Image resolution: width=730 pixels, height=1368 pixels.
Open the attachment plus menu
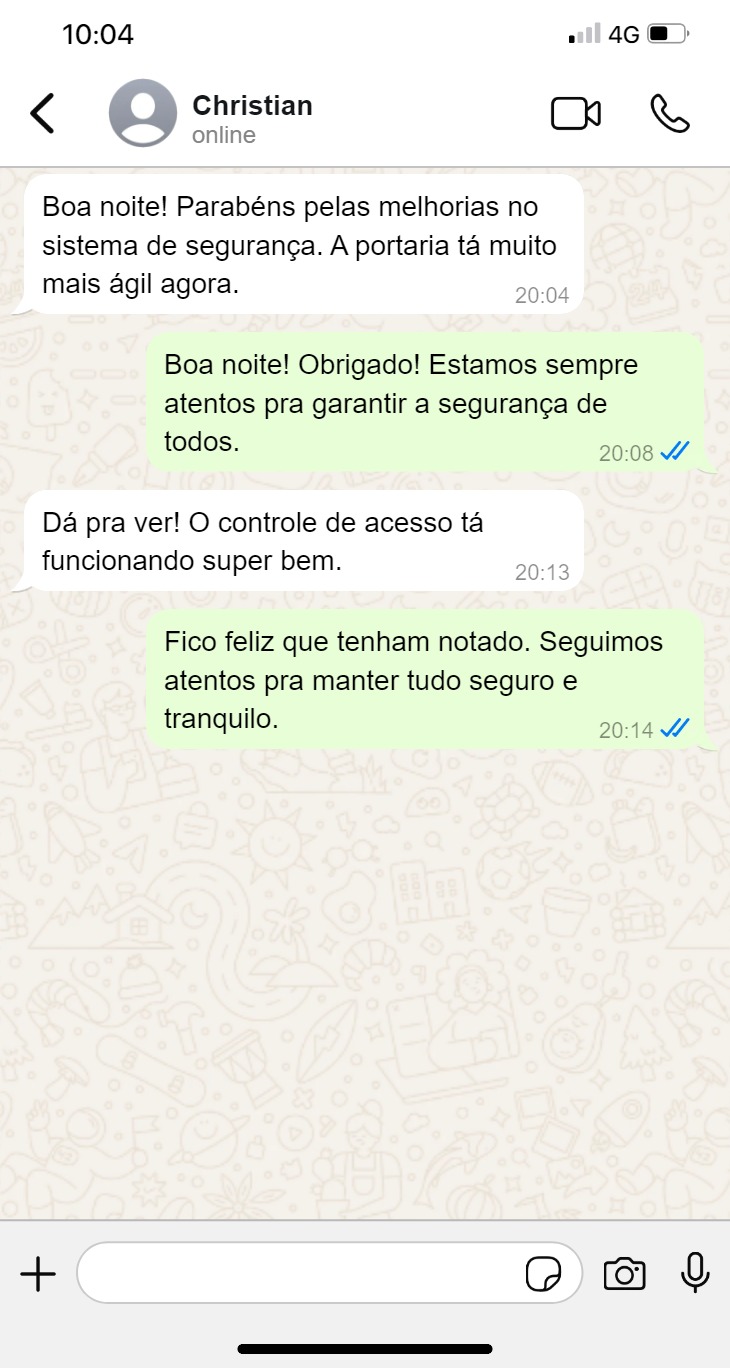38,1274
